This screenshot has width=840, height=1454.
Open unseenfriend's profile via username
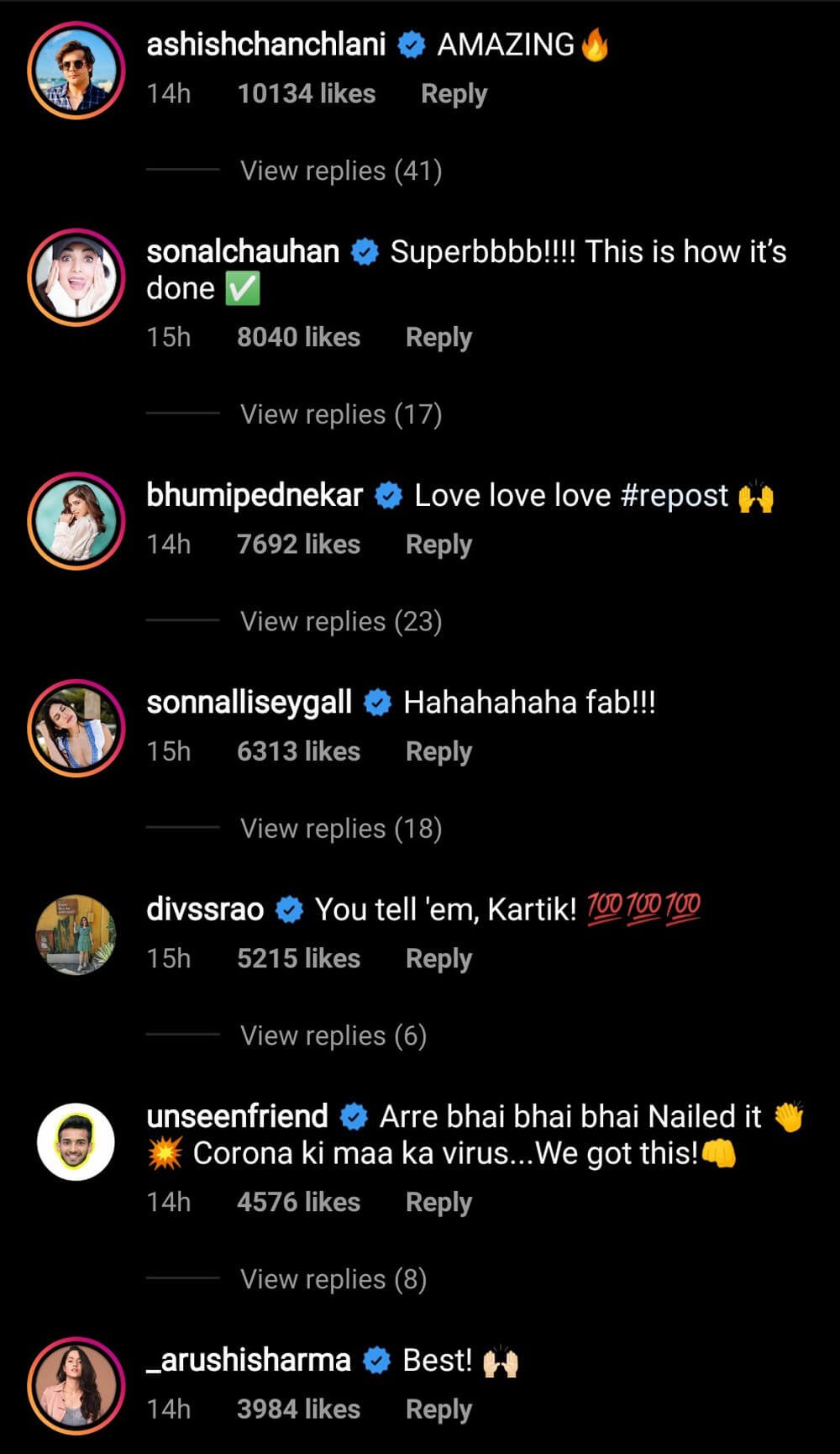[x=237, y=1117]
